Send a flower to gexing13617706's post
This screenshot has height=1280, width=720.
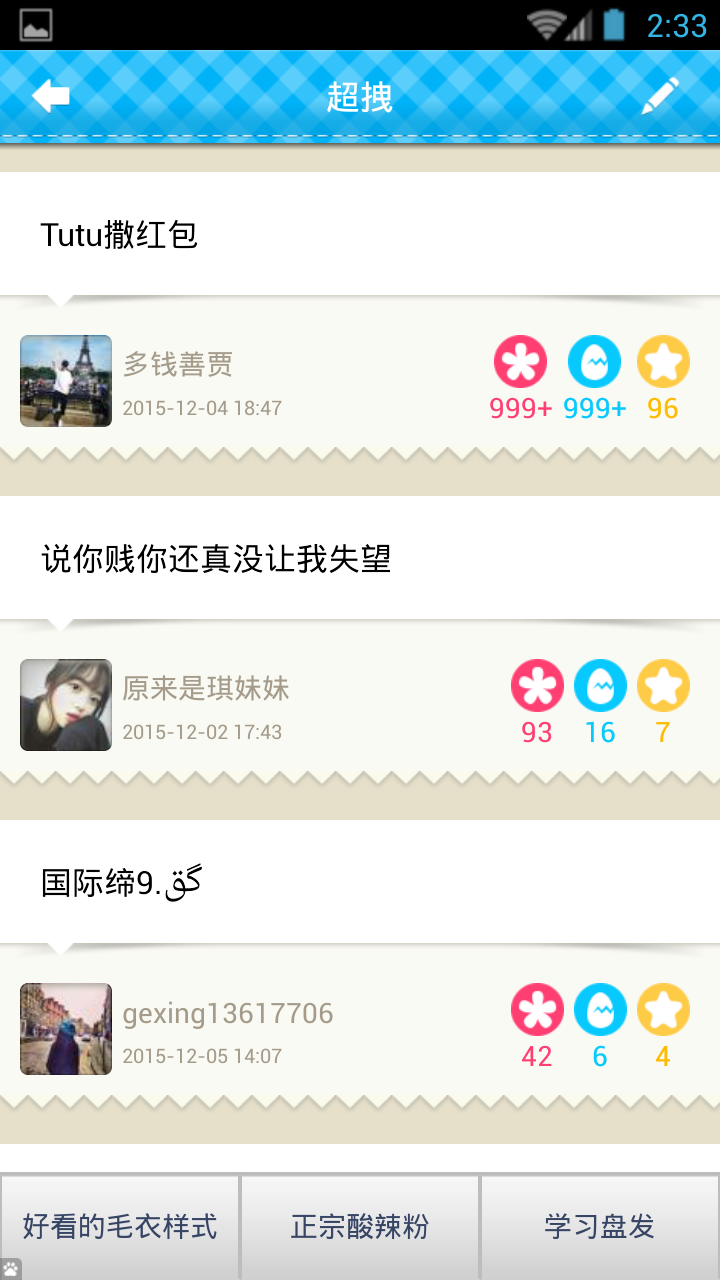click(537, 1010)
